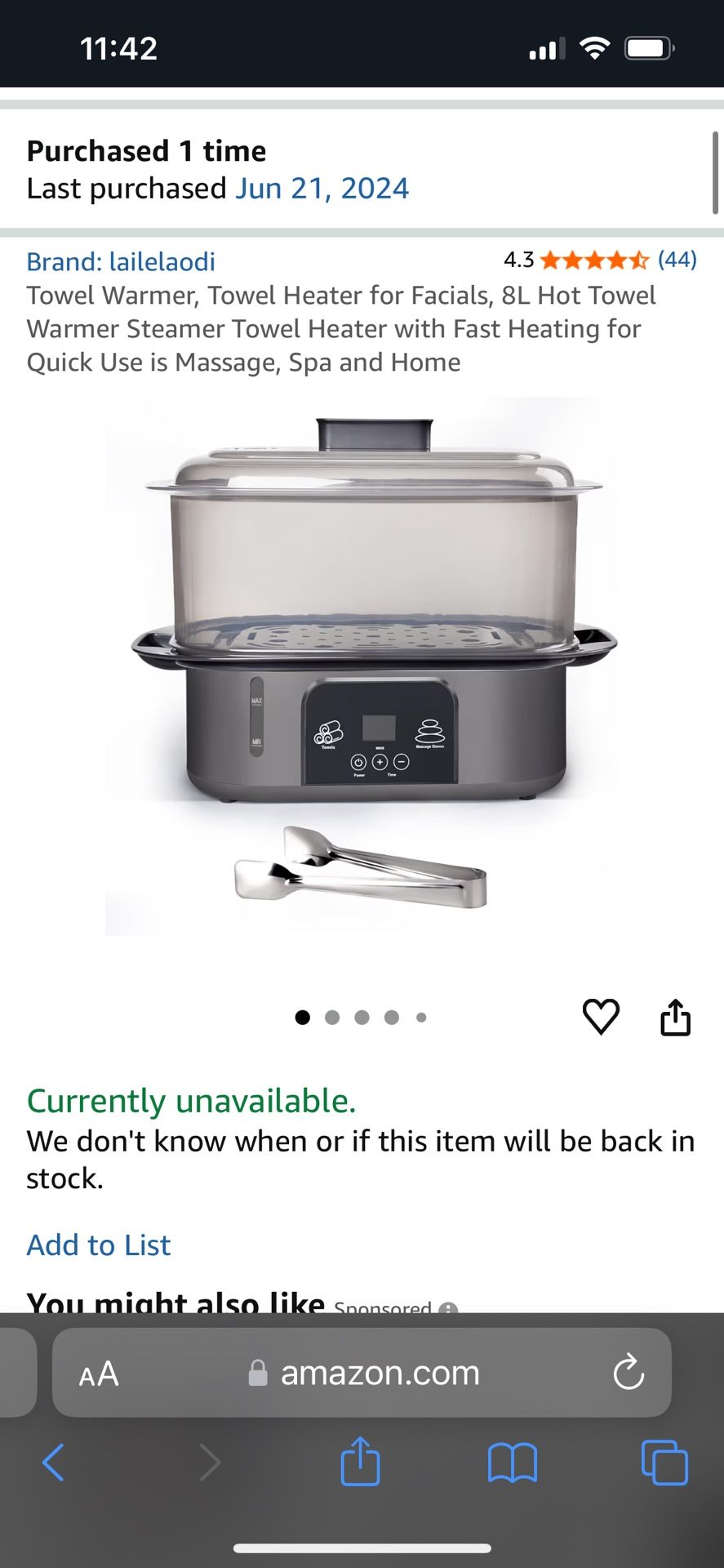Visit the lailelaodi brand page

coord(121,261)
